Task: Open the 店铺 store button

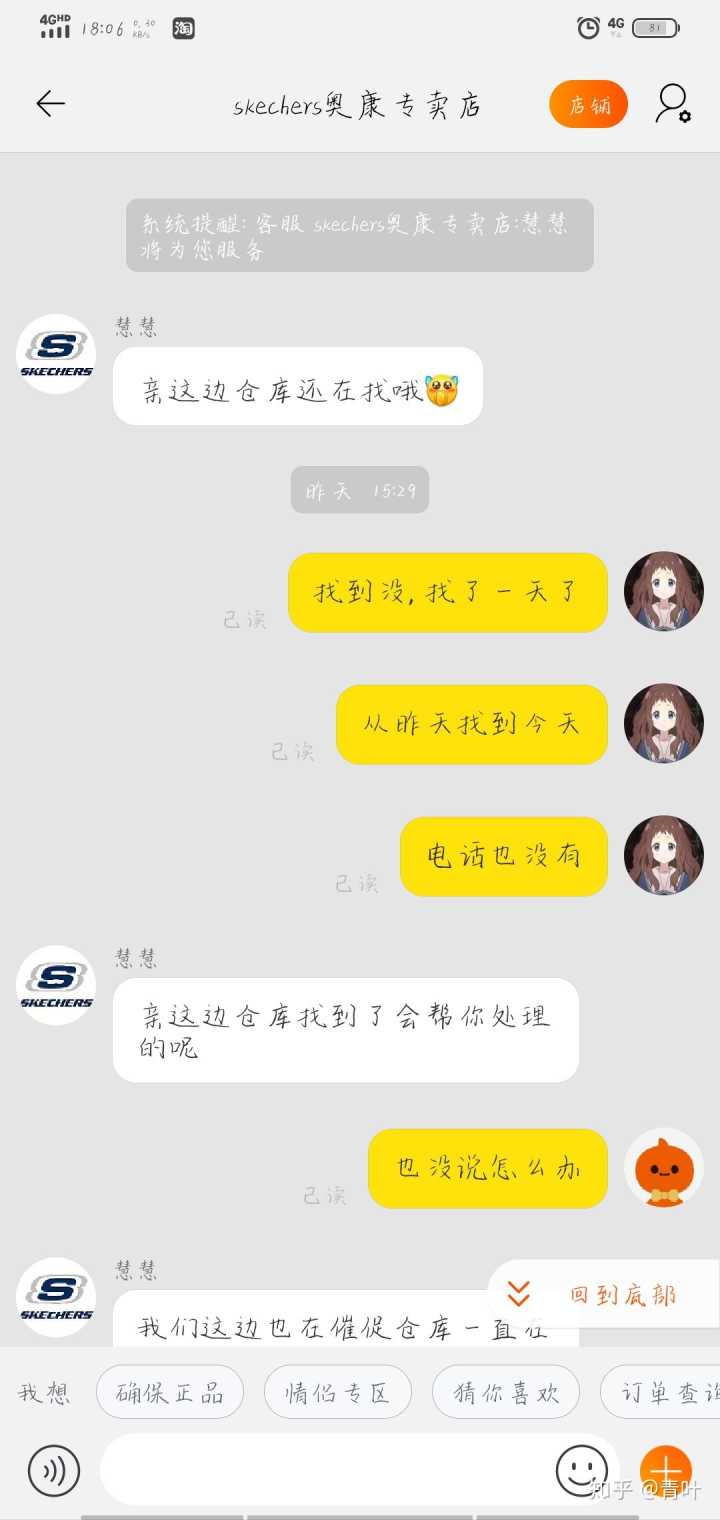Action: click(588, 104)
